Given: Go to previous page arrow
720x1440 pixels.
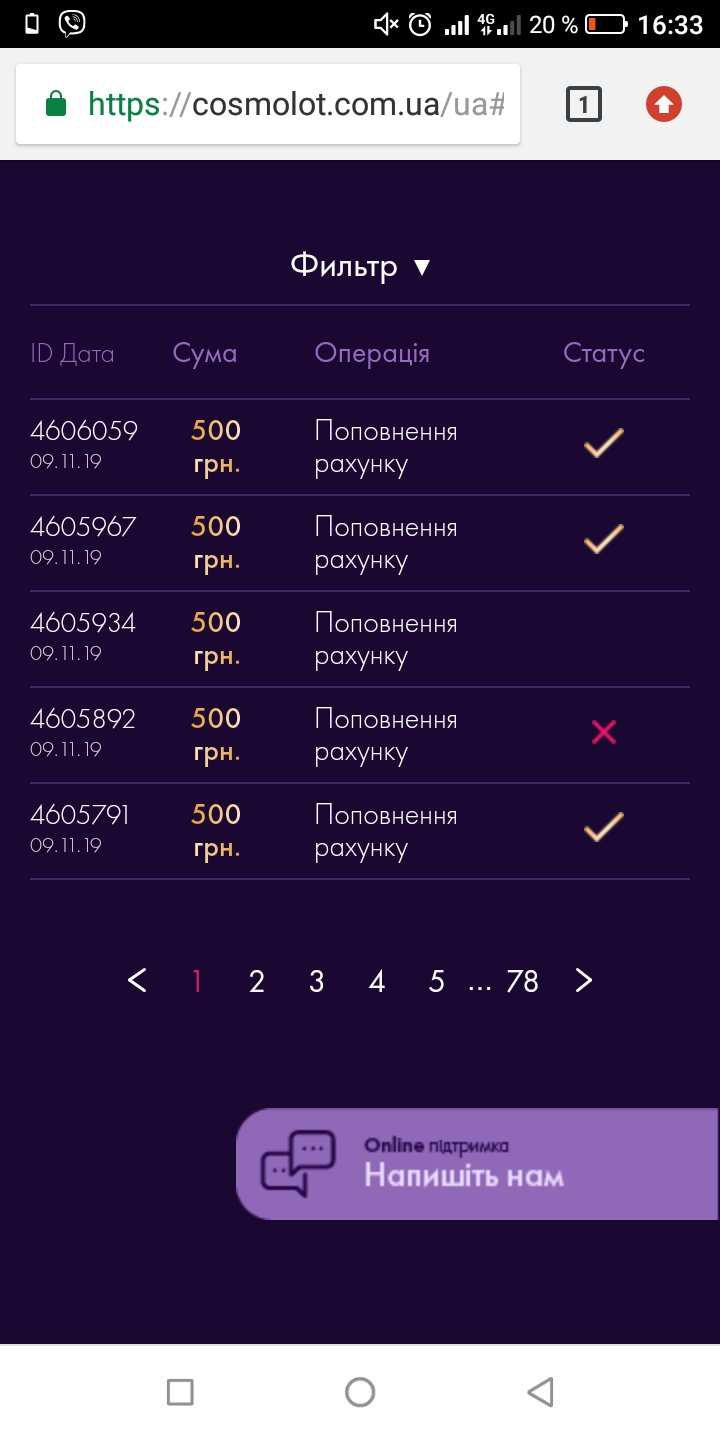Looking at the screenshot, I should click(x=137, y=981).
